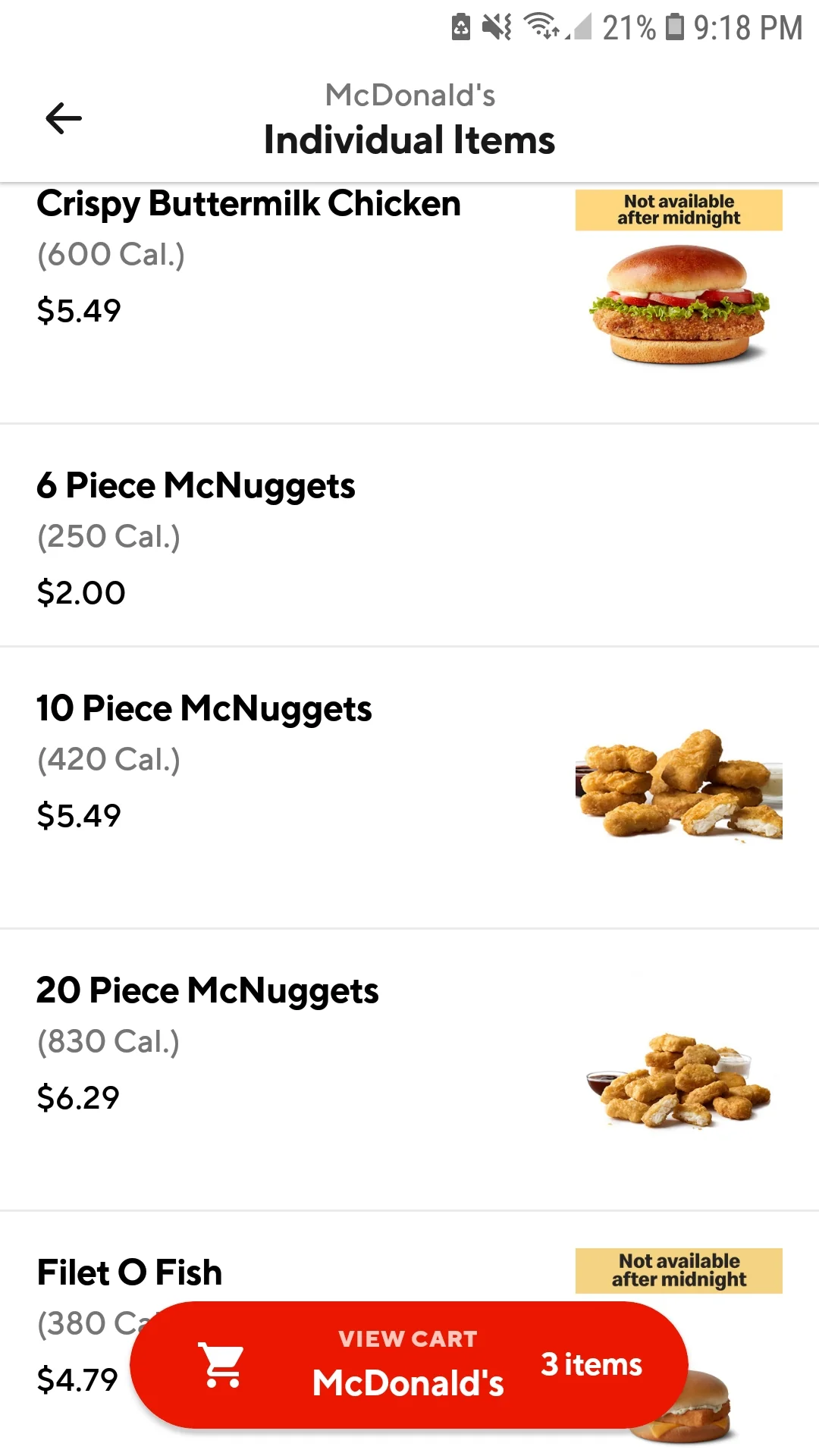Image resolution: width=819 pixels, height=1456 pixels.
Task: Tap the 3 items cart count
Action: click(x=590, y=1365)
